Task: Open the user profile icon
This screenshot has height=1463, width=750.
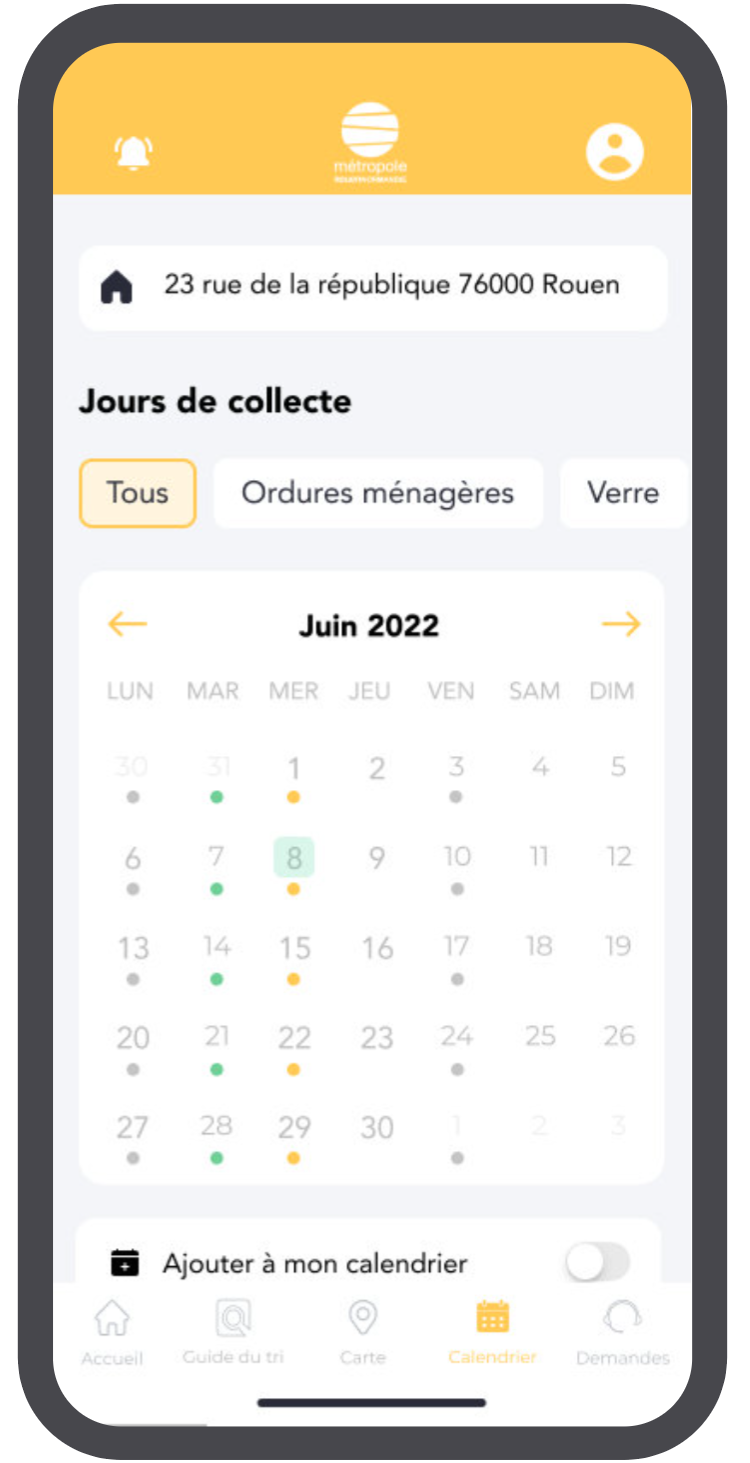Action: pos(614,152)
